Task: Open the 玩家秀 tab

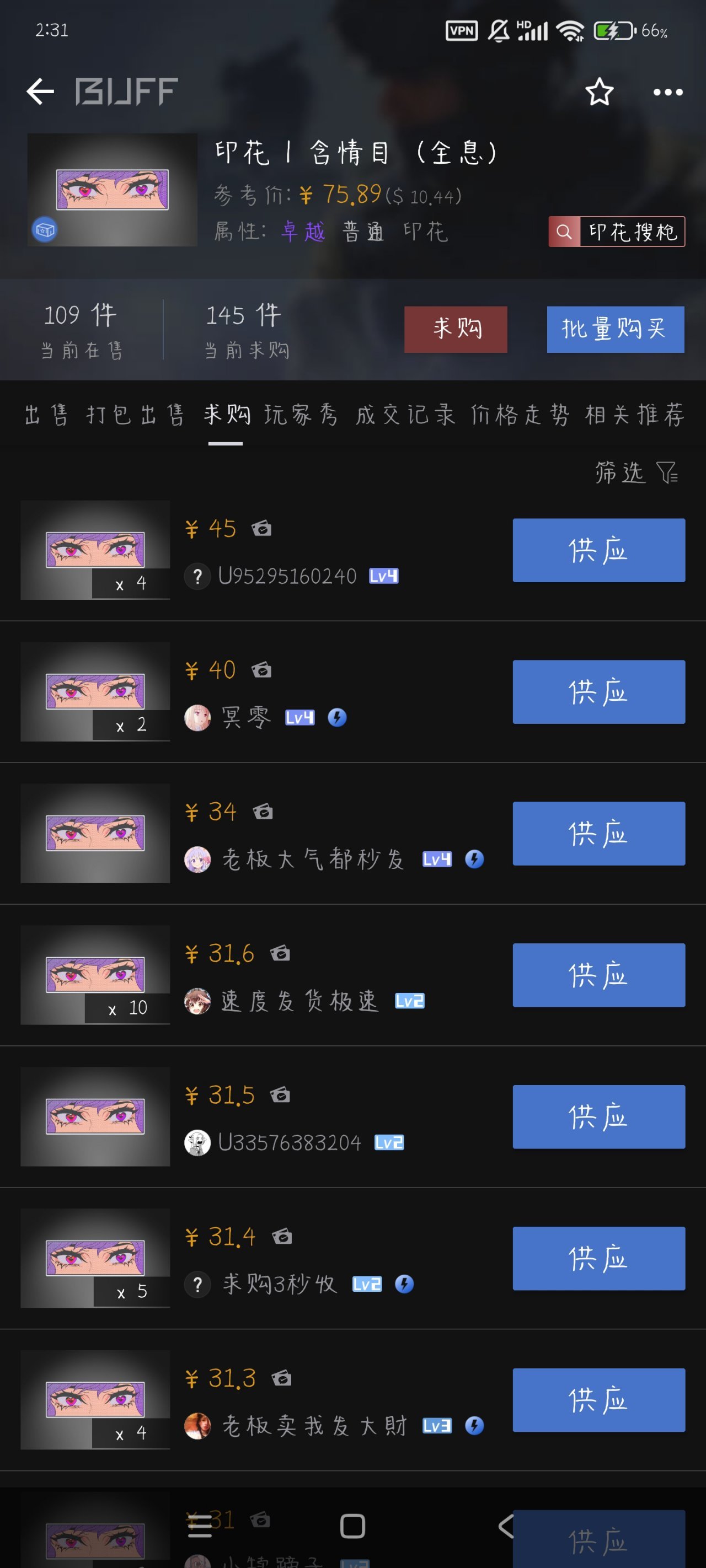Action: tap(301, 415)
